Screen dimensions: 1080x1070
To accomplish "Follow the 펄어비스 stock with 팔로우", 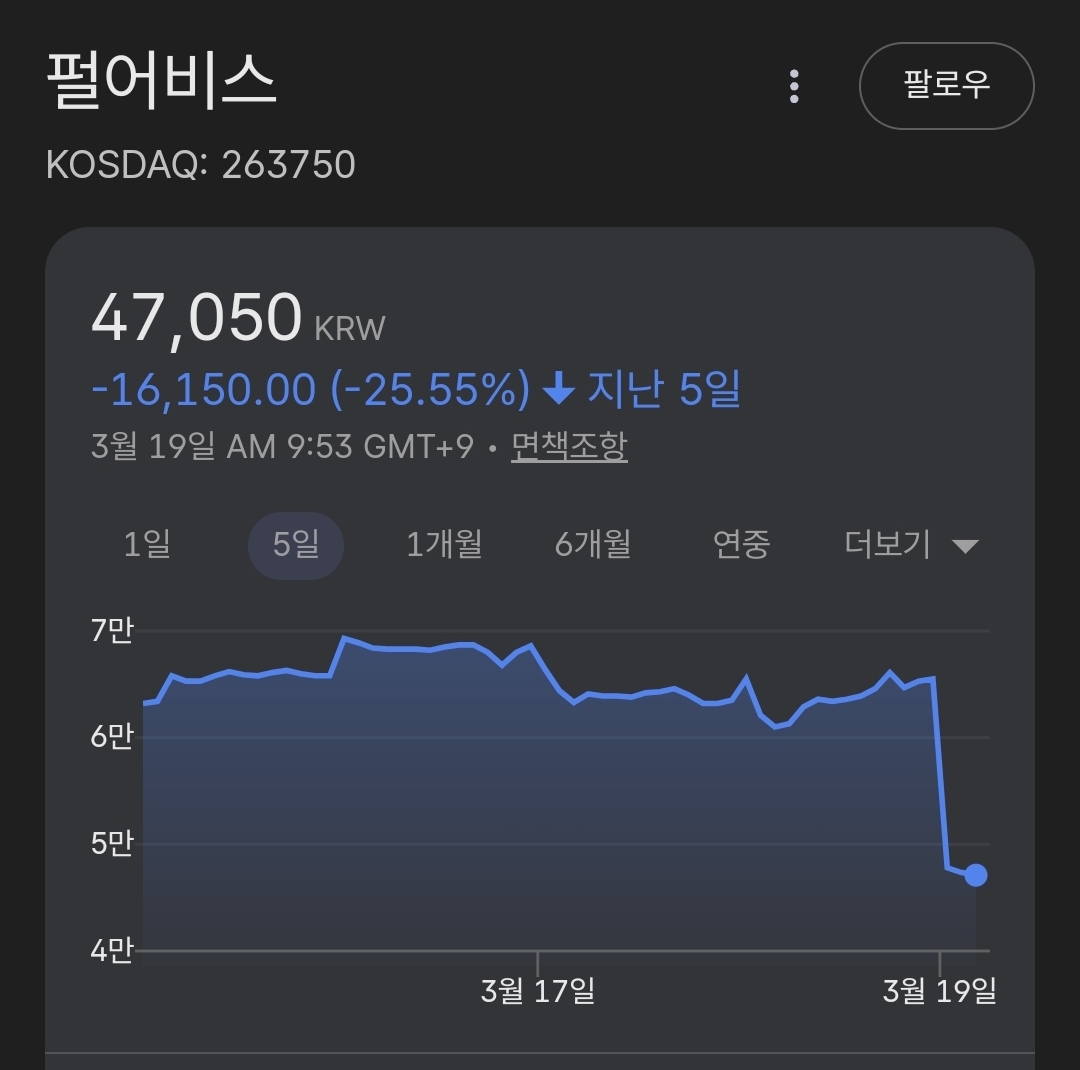I will pos(946,86).
